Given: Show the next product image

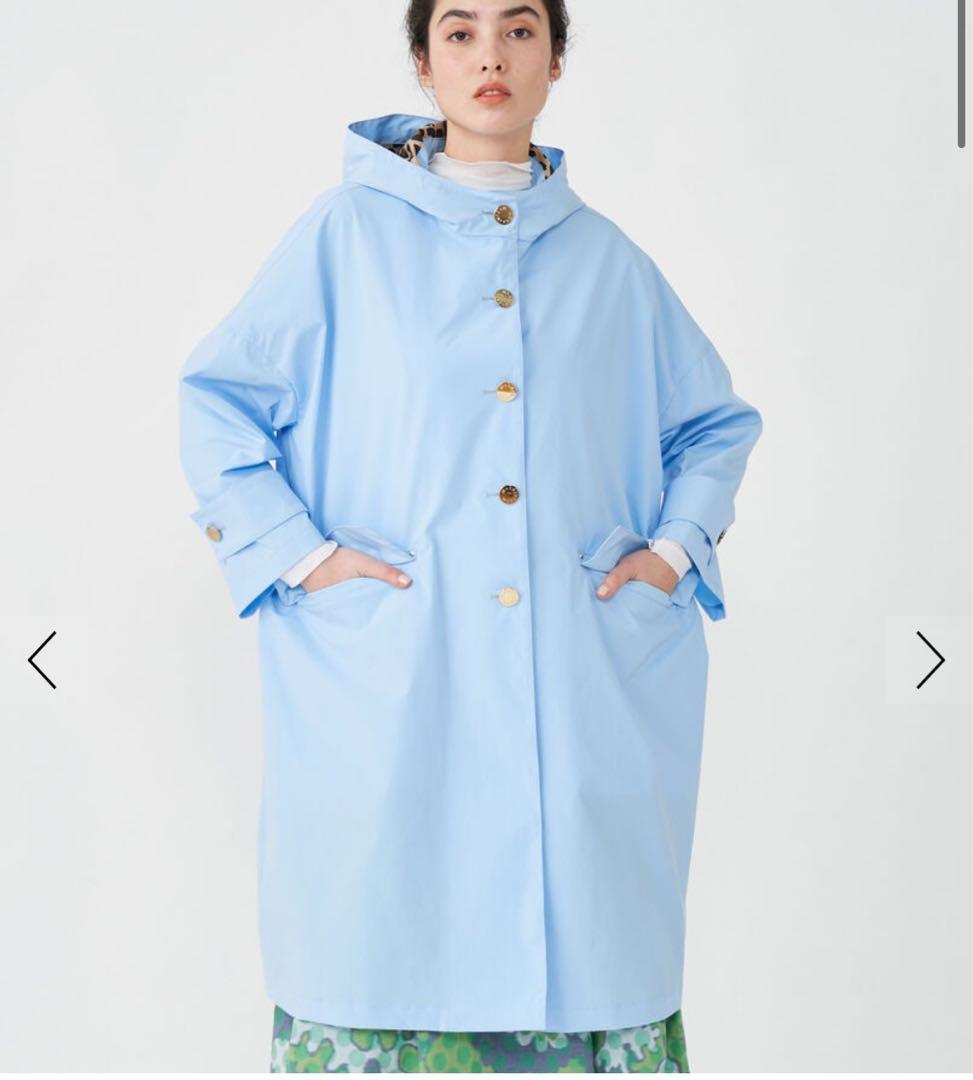Looking at the screenshot, I should [x=929, y=660].
